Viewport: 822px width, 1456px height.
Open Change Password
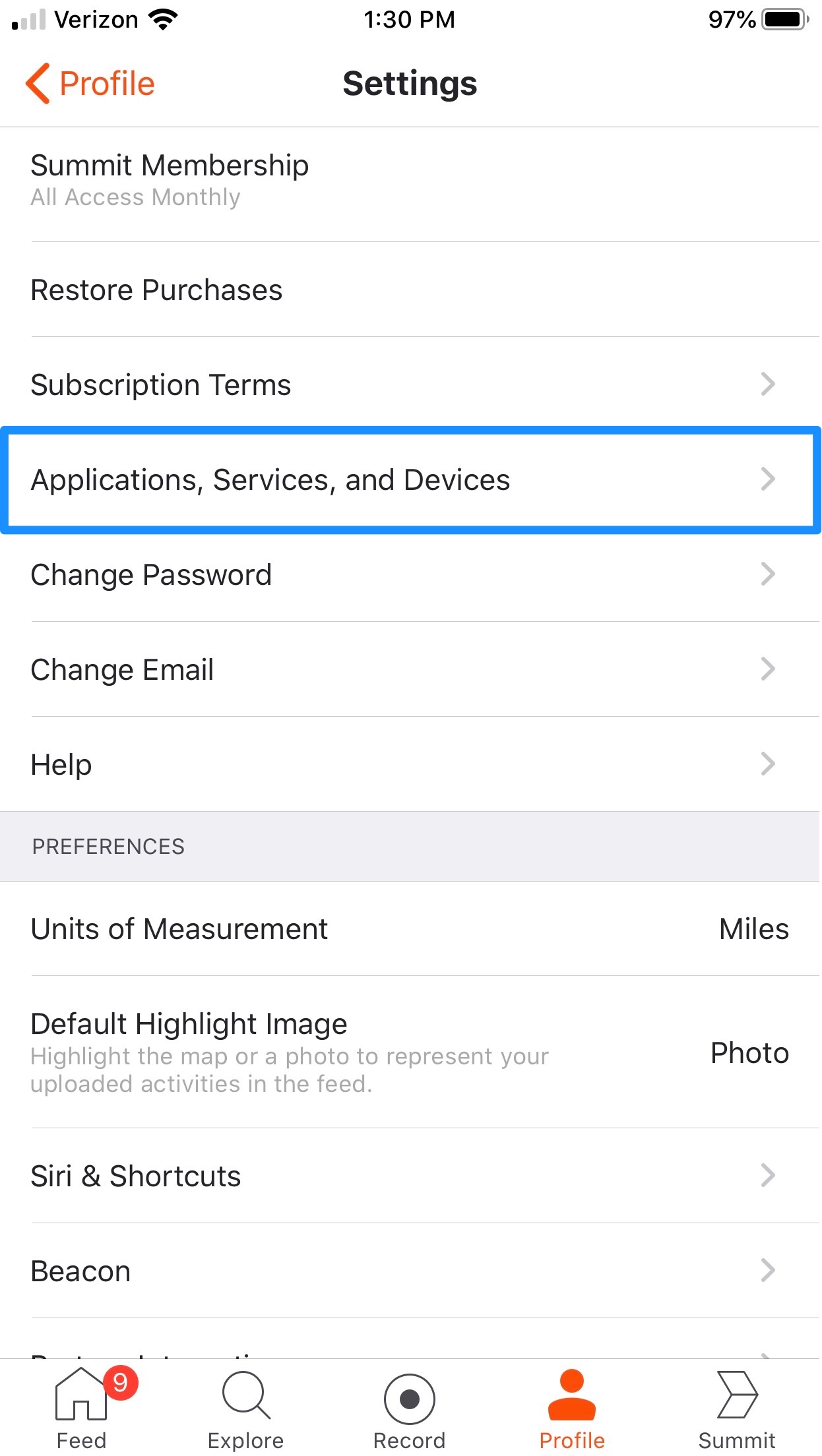[x=410, y=574]
